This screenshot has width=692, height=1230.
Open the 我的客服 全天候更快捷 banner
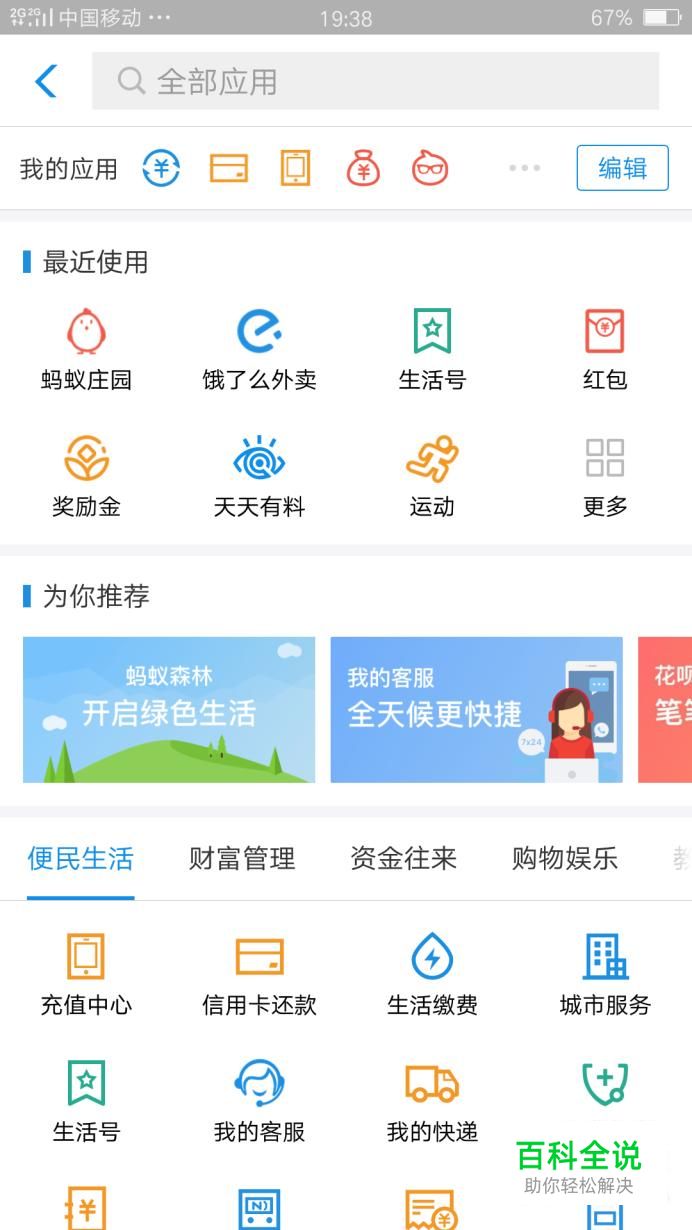476,710
